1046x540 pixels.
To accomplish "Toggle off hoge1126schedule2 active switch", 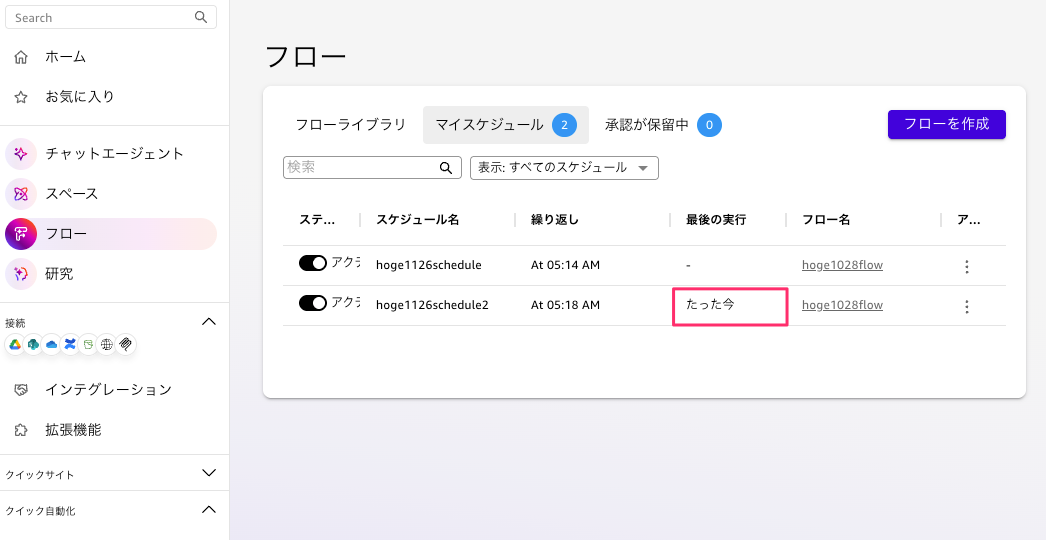I will click(x=313, y=303).
